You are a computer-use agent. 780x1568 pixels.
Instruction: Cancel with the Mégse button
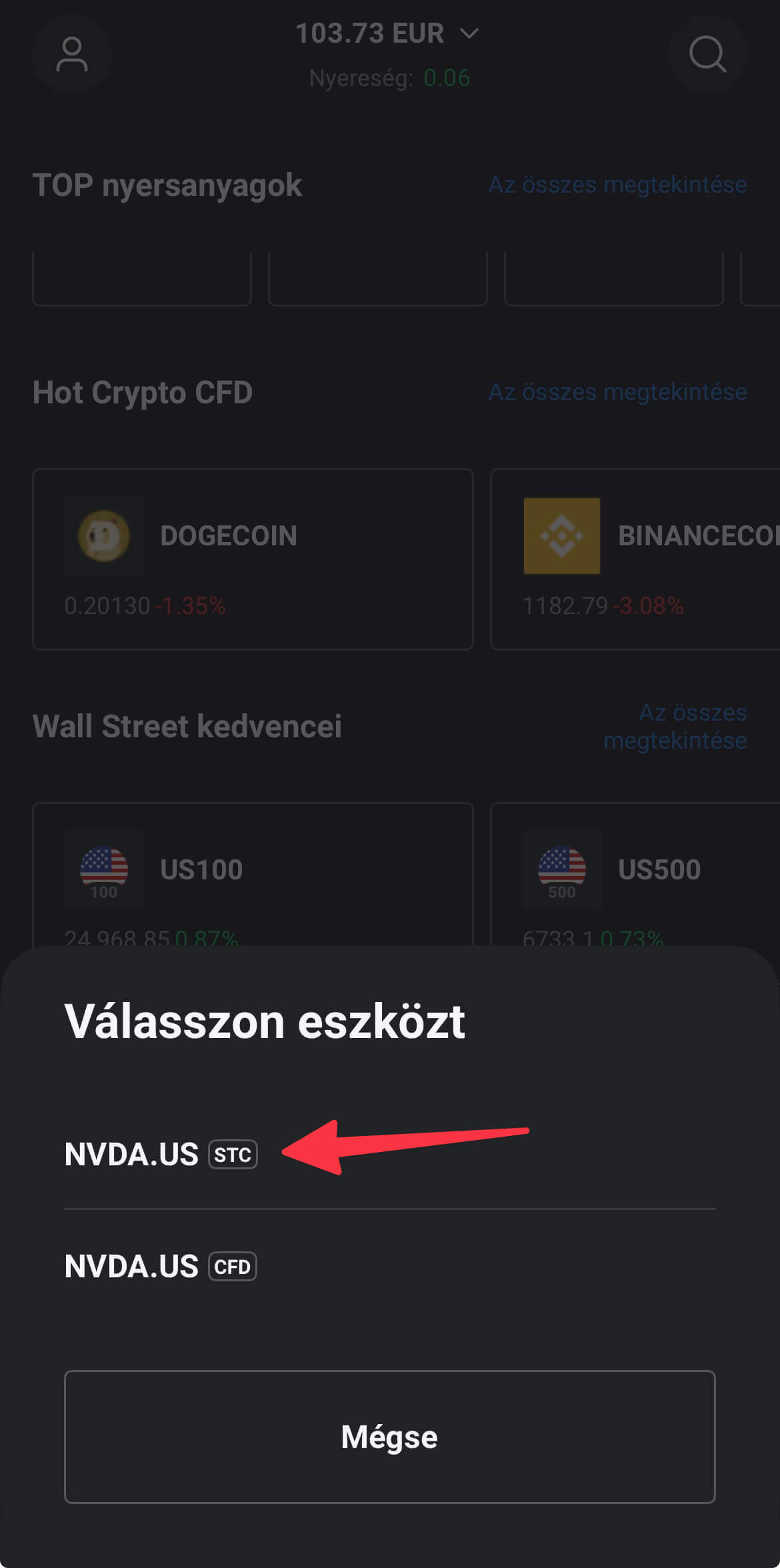pyautogui.click(x=389, y=1437)
